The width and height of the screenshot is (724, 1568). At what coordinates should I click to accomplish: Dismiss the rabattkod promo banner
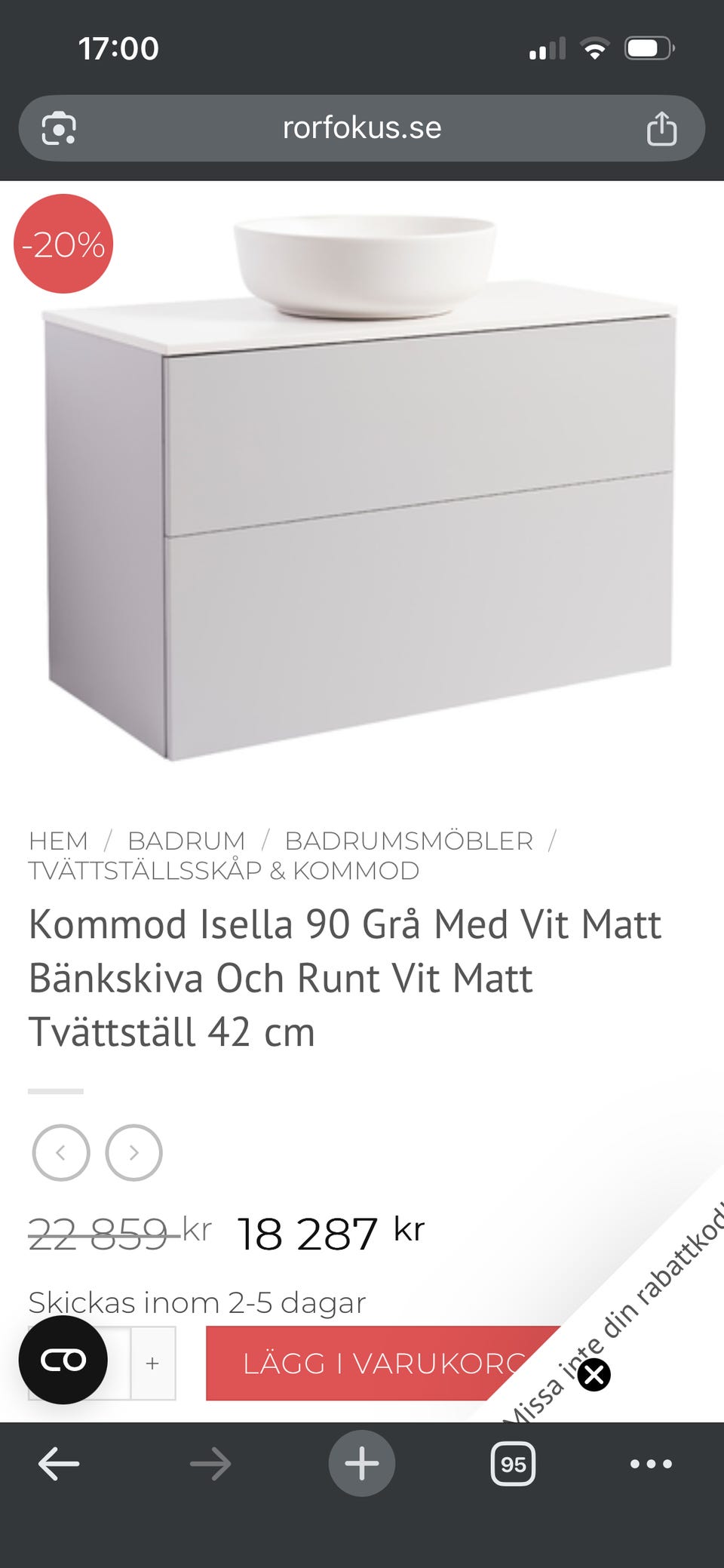click(593, 1375)
